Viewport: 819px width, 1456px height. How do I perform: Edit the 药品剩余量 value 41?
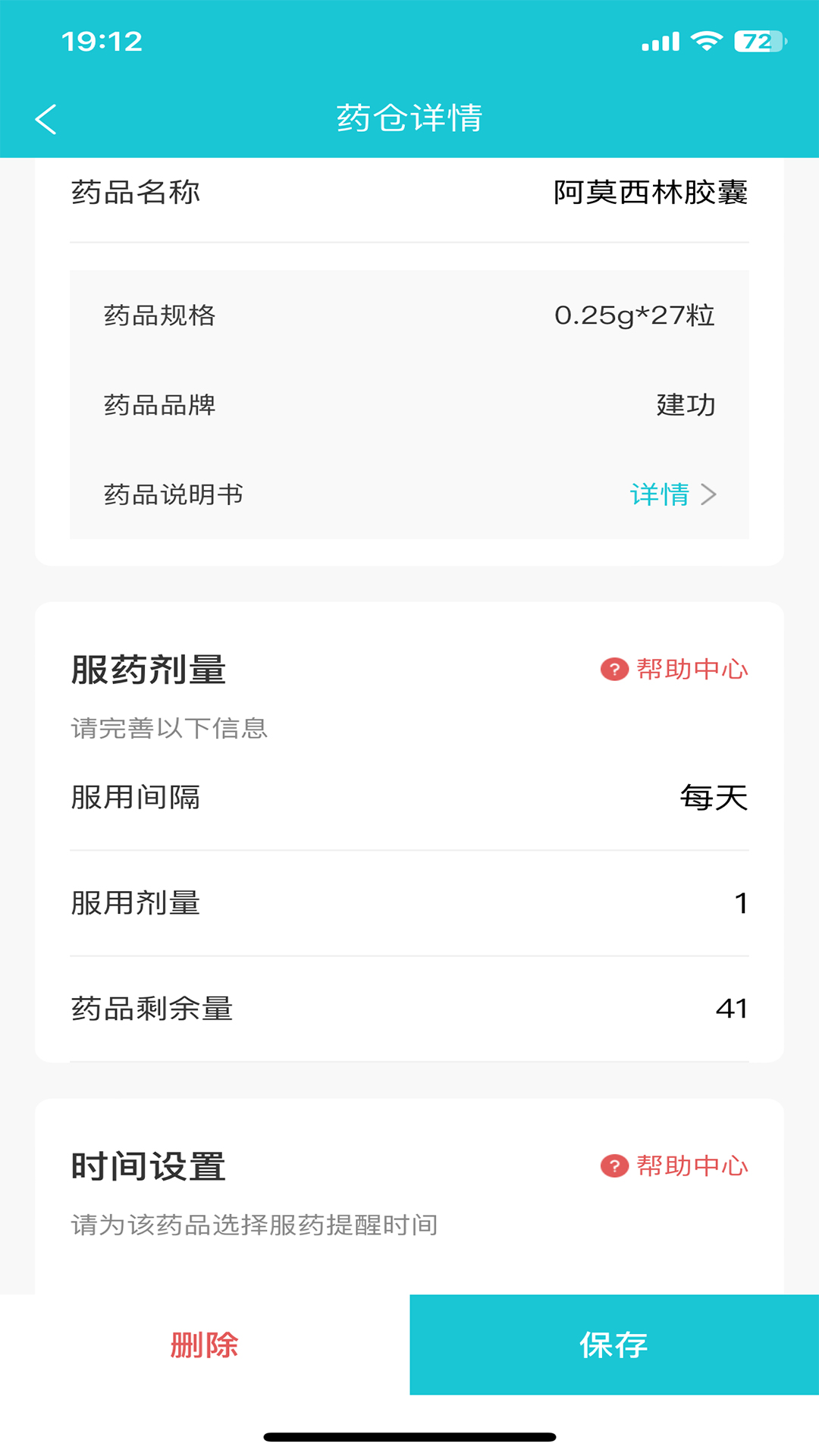[x=732, y=1009]
